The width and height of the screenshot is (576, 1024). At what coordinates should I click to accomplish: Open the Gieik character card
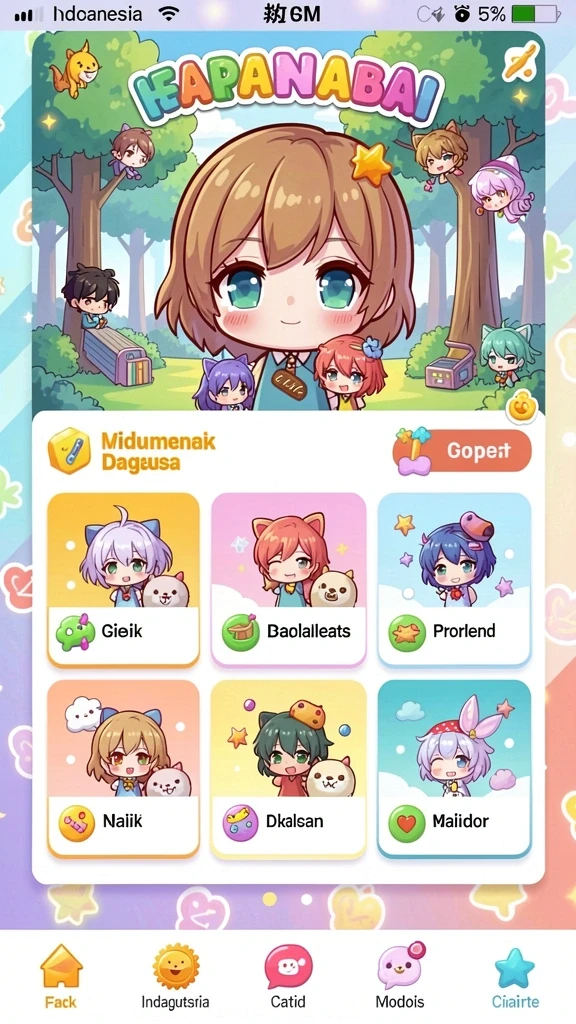(123, 580)
